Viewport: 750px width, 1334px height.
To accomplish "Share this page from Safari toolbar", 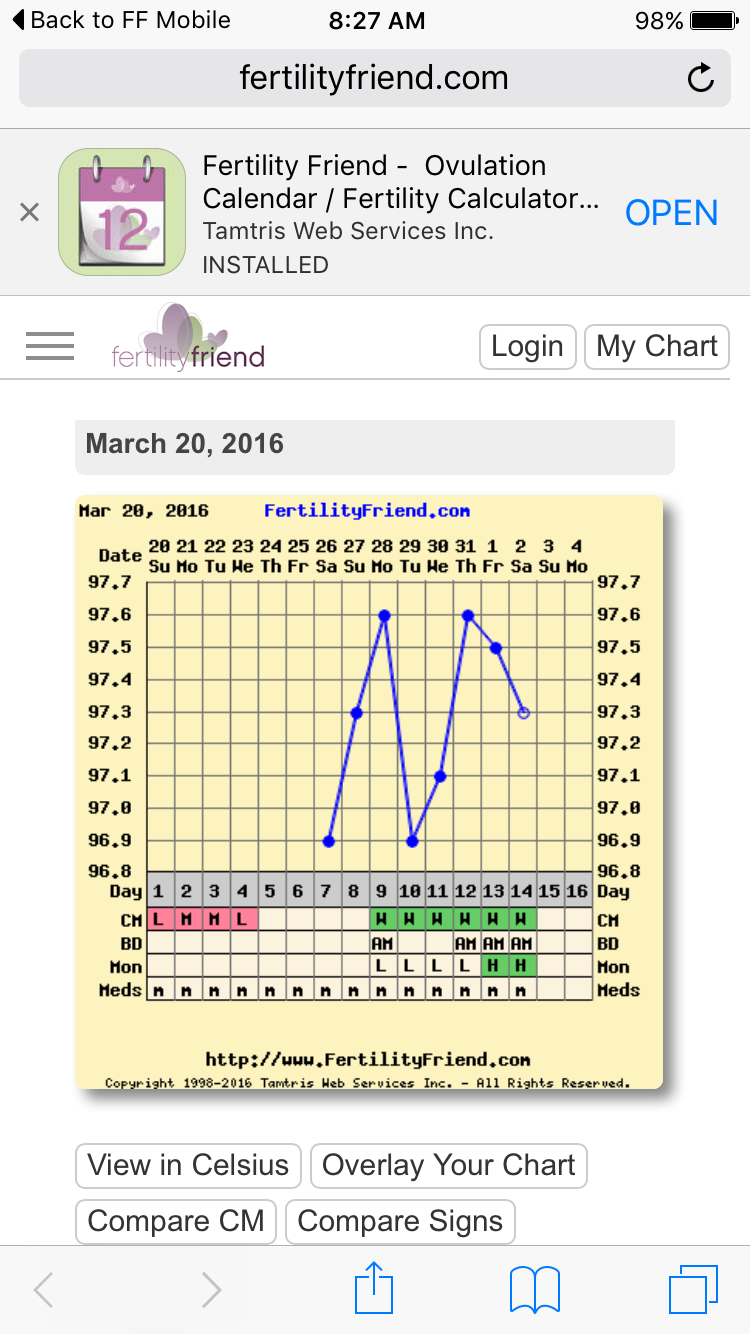I will click(x=374, y=1289).
